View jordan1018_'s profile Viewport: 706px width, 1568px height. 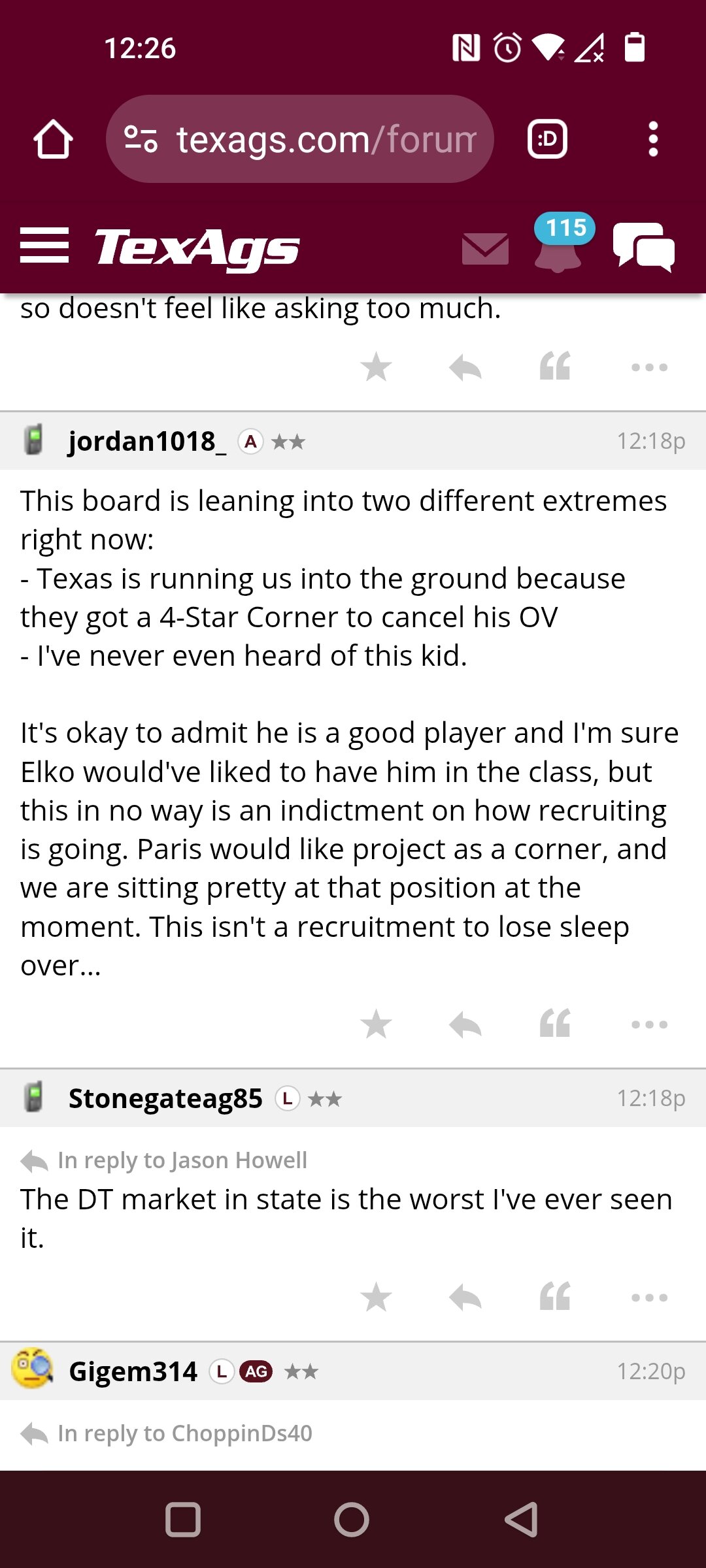click(147, 441)
